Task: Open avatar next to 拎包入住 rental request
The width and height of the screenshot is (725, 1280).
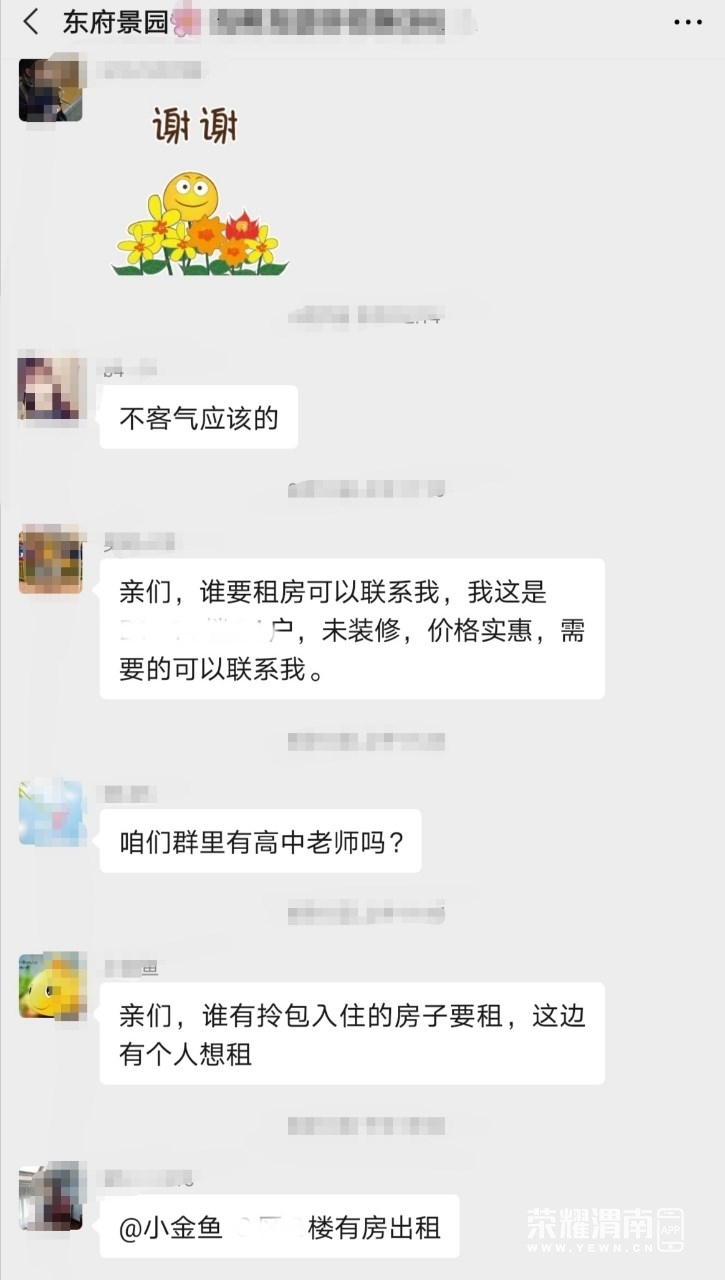Action: [50, 986]
